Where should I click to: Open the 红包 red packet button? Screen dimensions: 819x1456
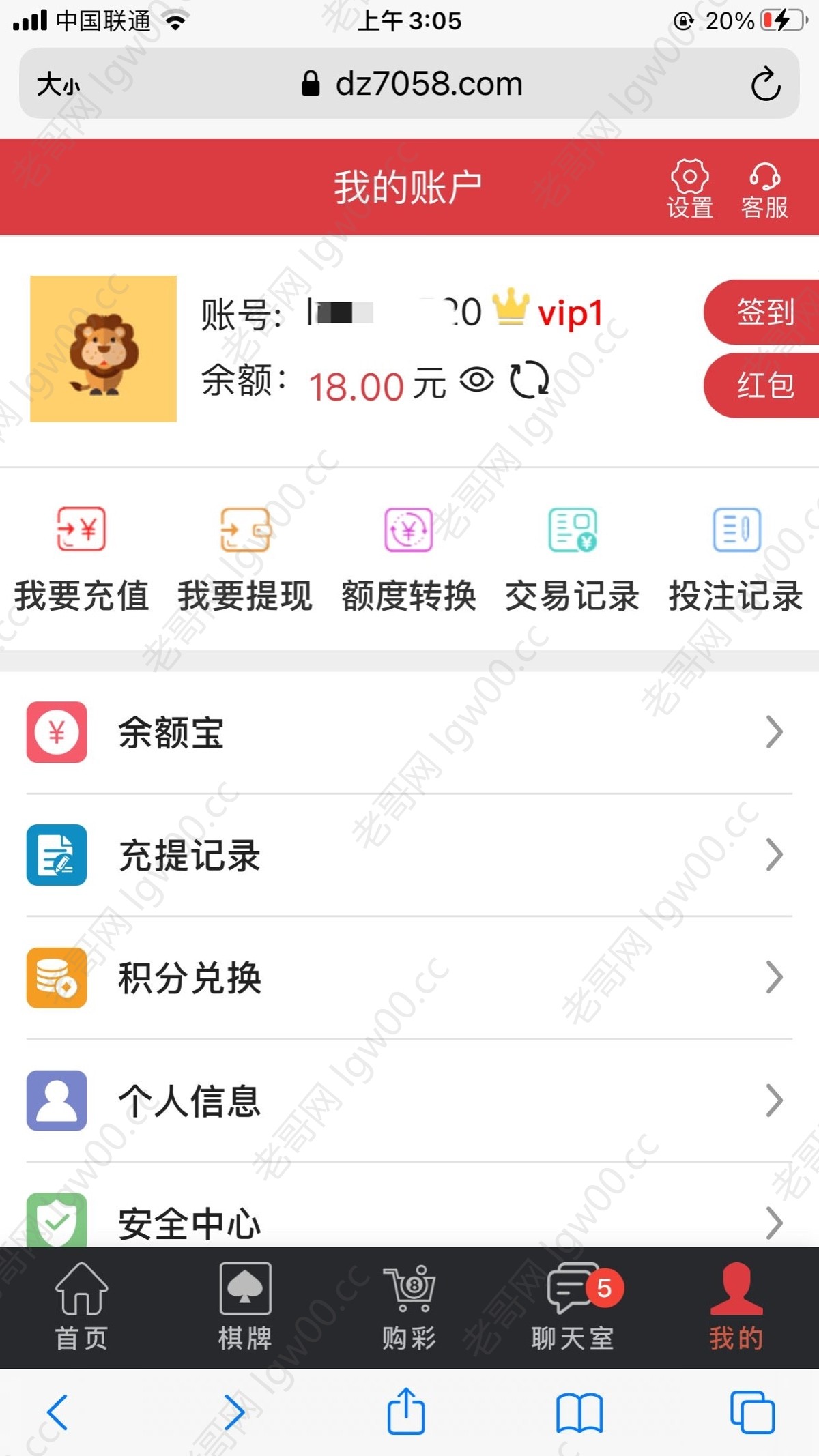click(x=764, y=385)
